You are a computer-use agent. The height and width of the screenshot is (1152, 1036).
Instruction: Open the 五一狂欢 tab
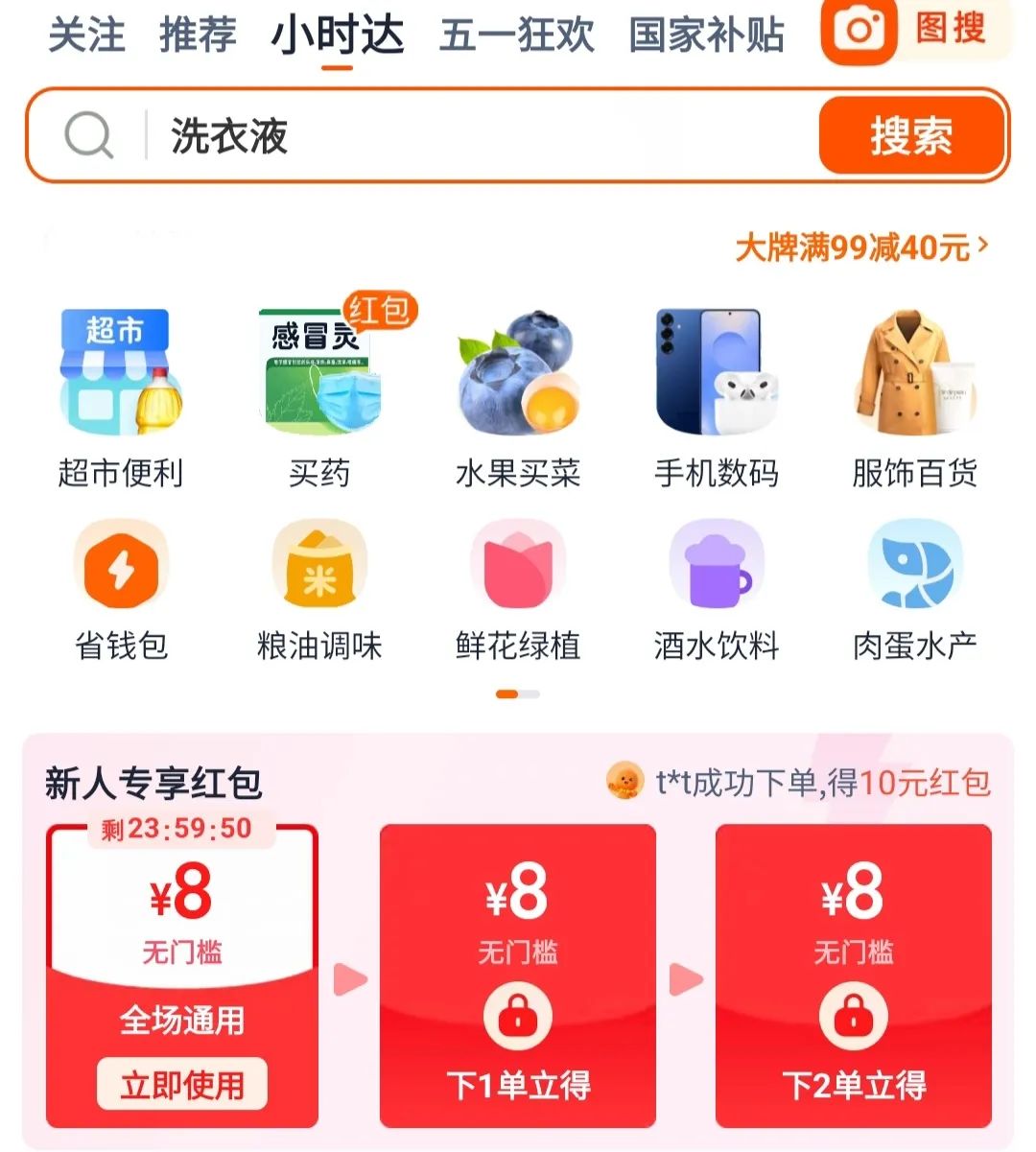[x=516, y=35]
